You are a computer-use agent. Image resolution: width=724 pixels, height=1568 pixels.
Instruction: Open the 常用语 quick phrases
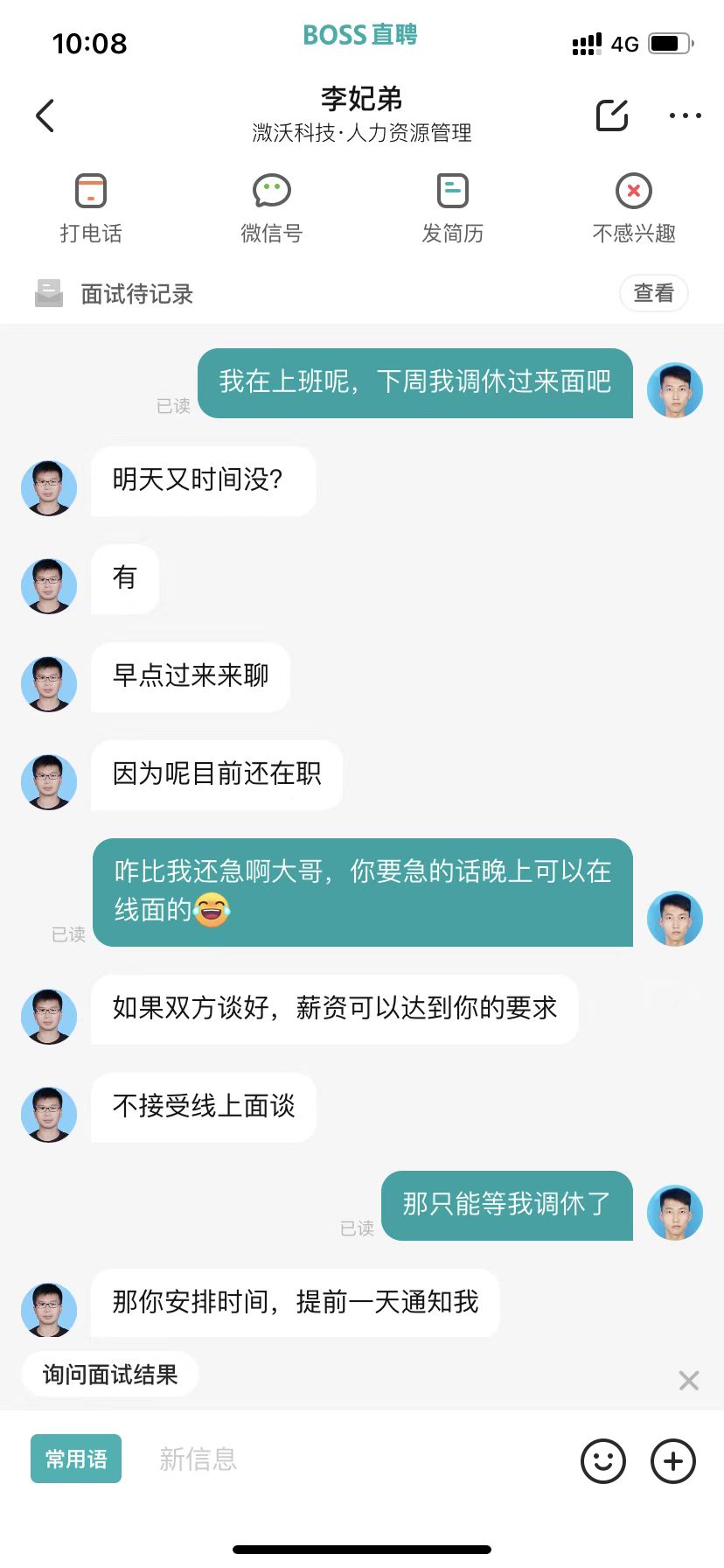click(76, 1459)
